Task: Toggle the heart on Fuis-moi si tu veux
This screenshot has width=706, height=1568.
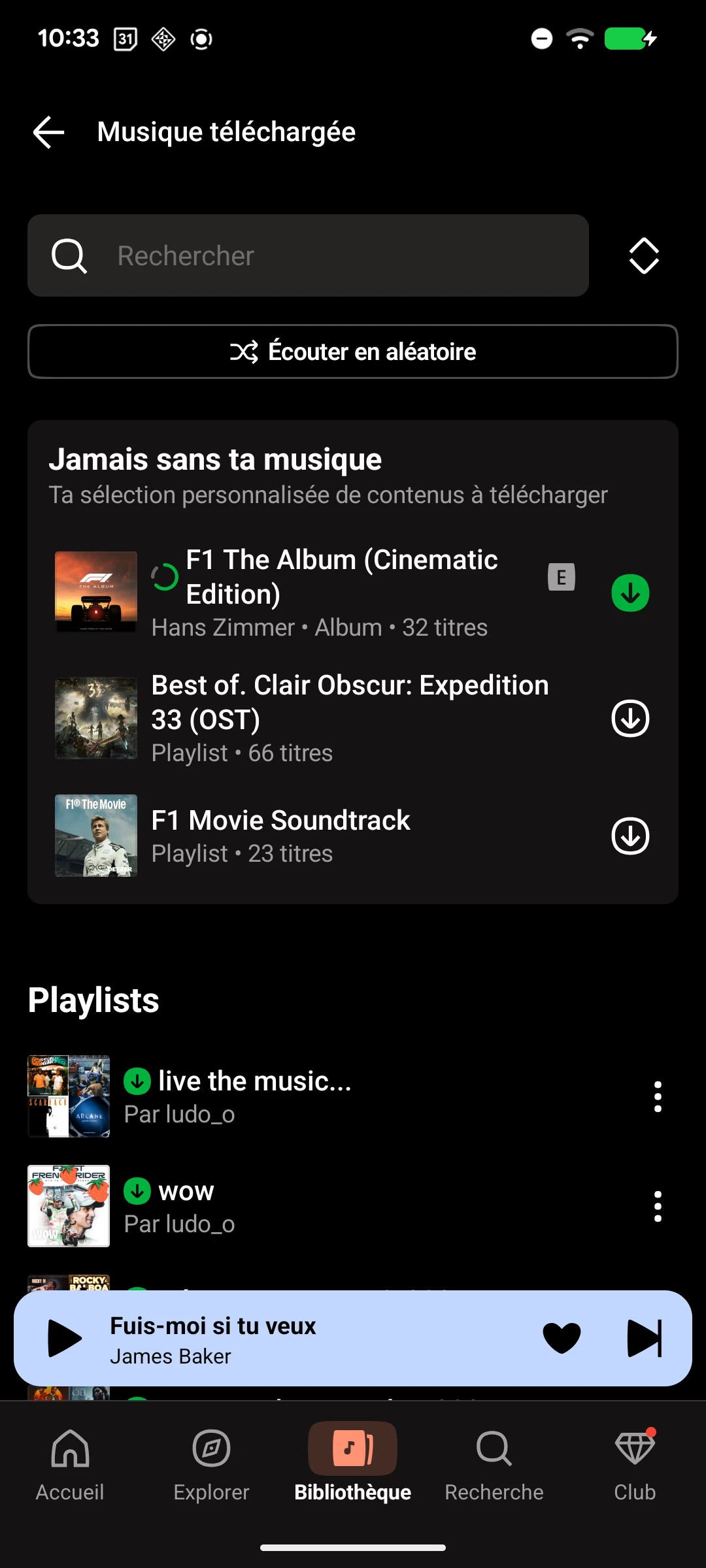Action: coord(562,1338)
